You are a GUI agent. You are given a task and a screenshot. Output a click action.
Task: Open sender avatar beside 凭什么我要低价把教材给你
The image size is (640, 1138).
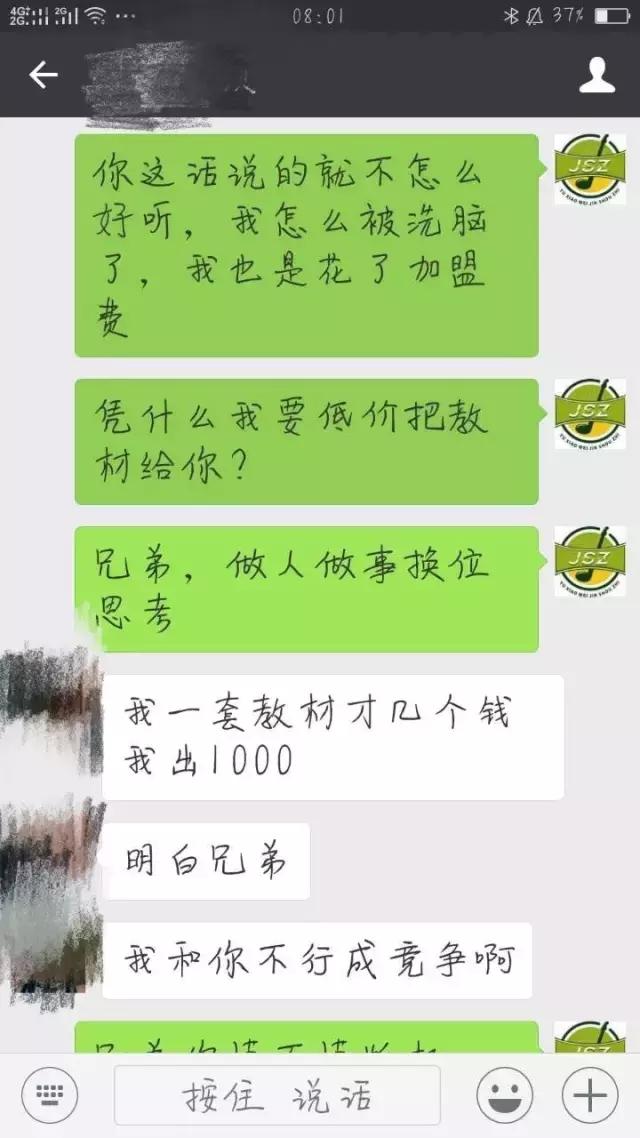tap(590, 414)
